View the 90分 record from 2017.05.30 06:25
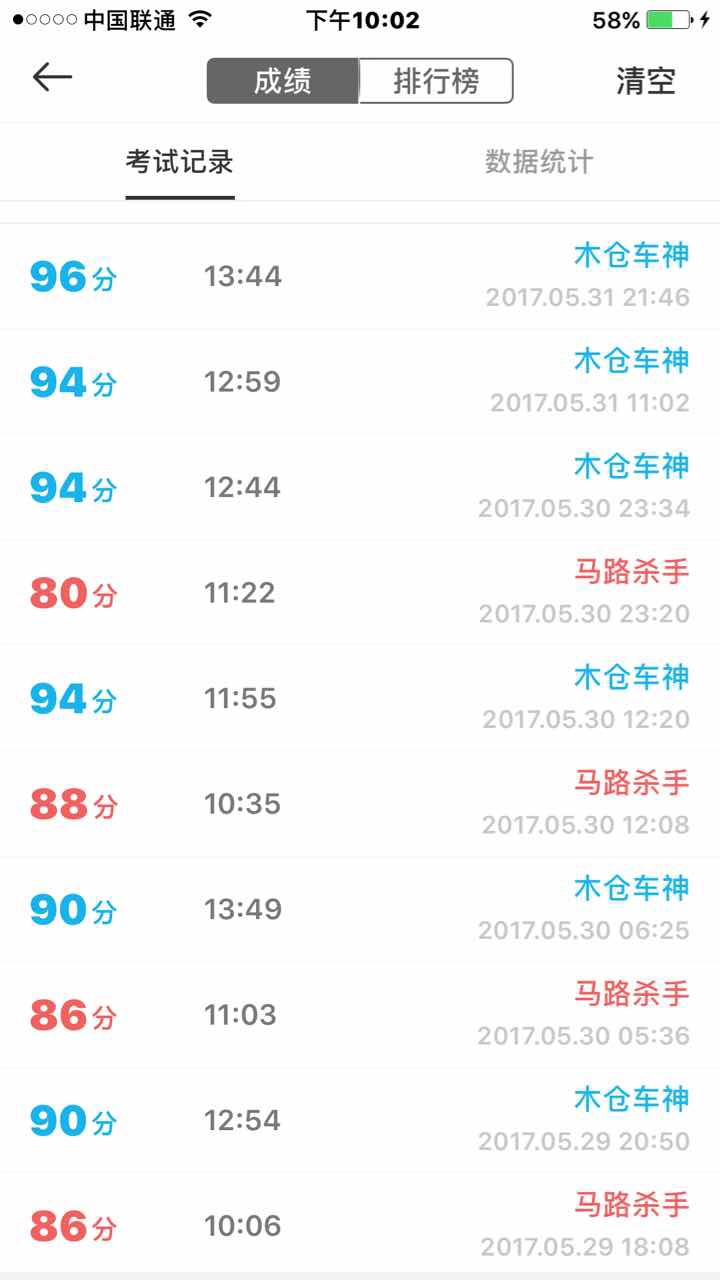720x1280 pixels. tap(360, 909)
